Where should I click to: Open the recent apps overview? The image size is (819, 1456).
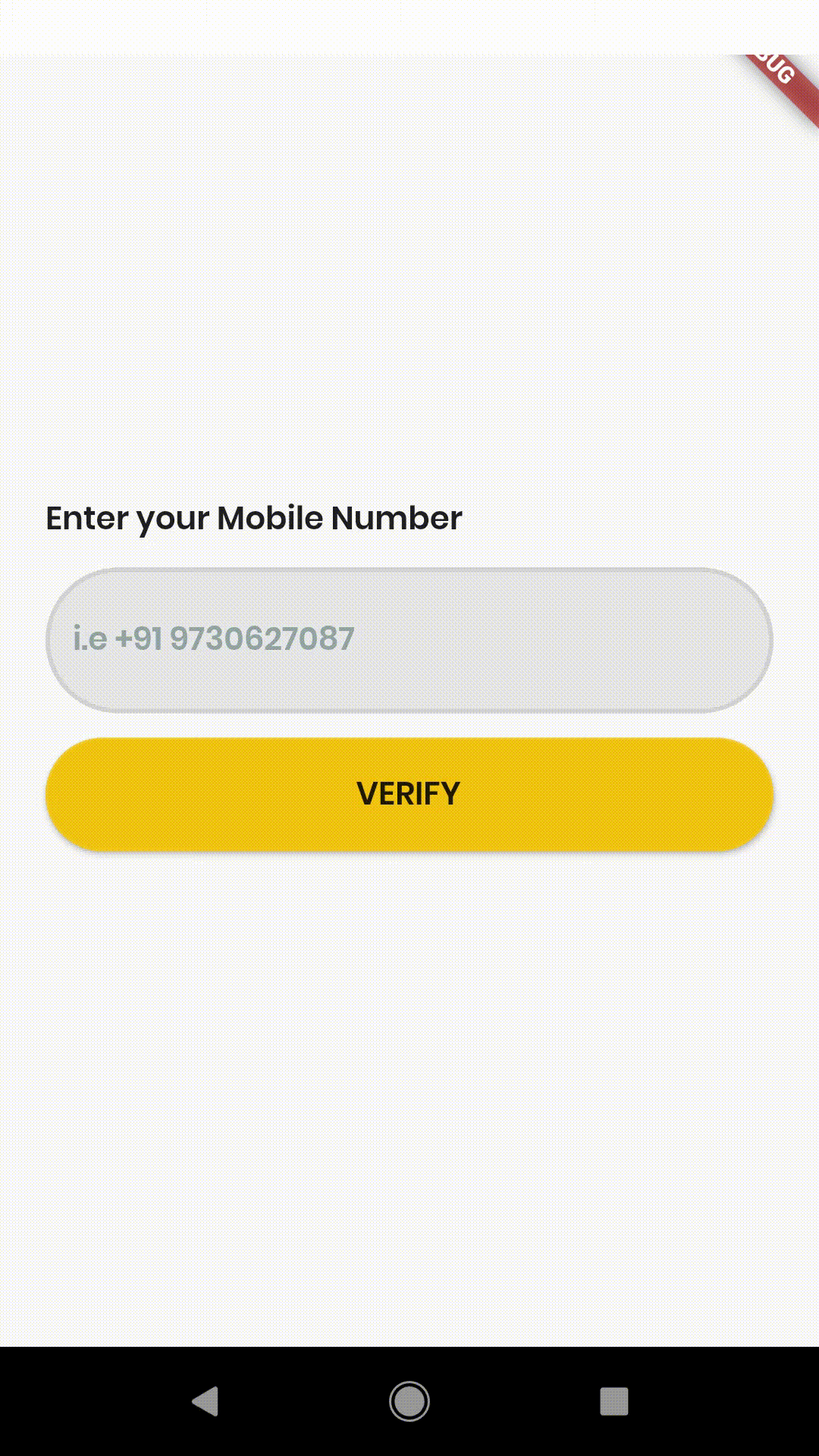pyautogui.click(x=614, y=1401)
